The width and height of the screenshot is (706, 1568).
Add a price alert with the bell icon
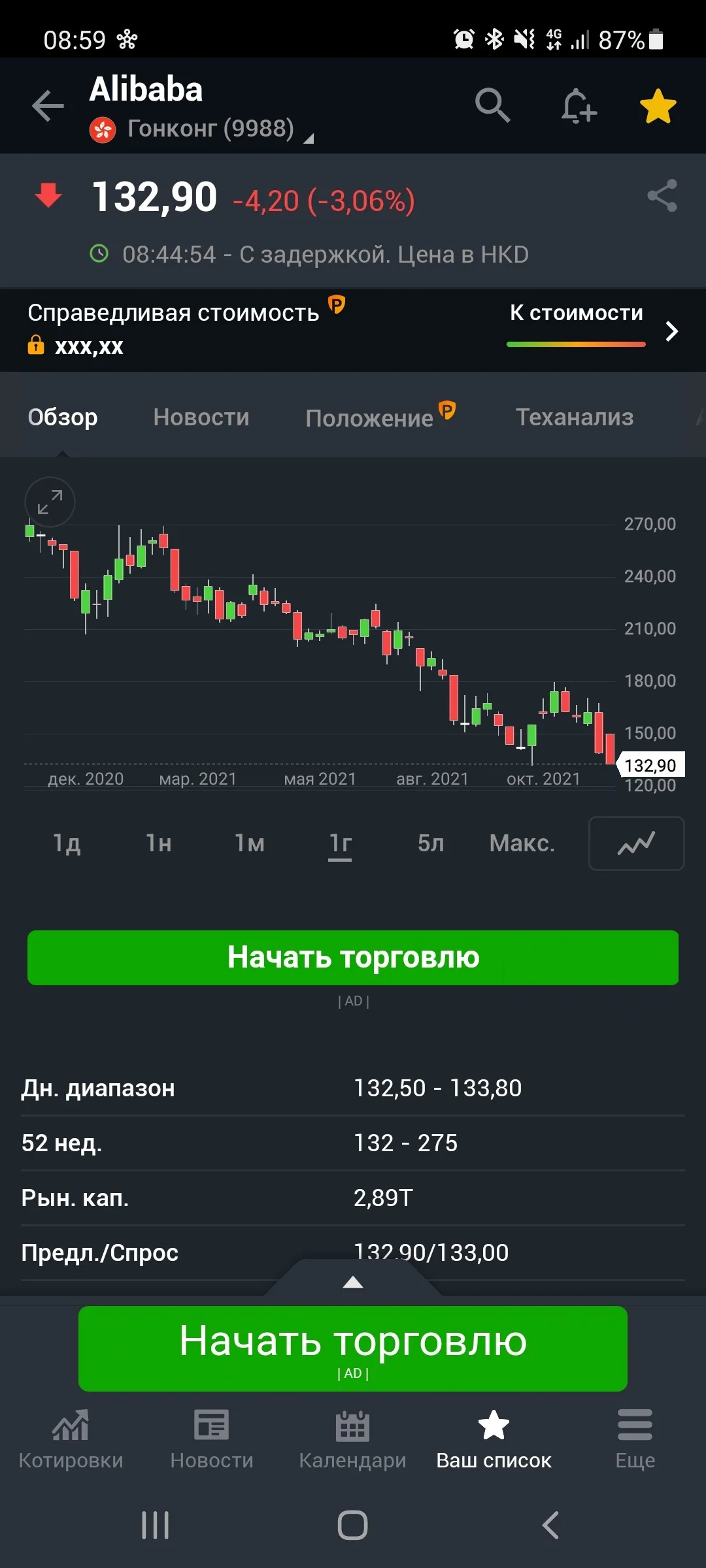click(x=578, y=106)
